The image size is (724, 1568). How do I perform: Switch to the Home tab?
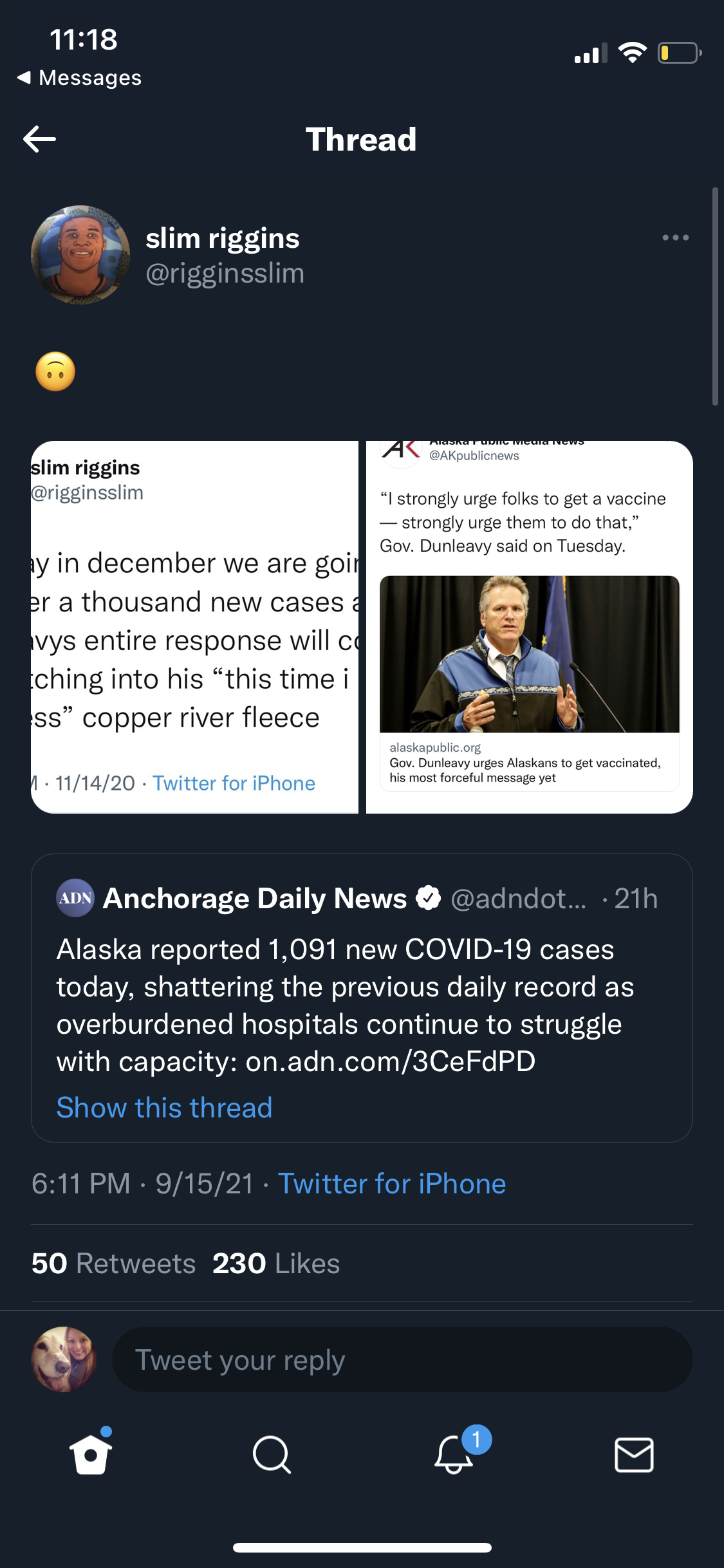click(91, 1453)
